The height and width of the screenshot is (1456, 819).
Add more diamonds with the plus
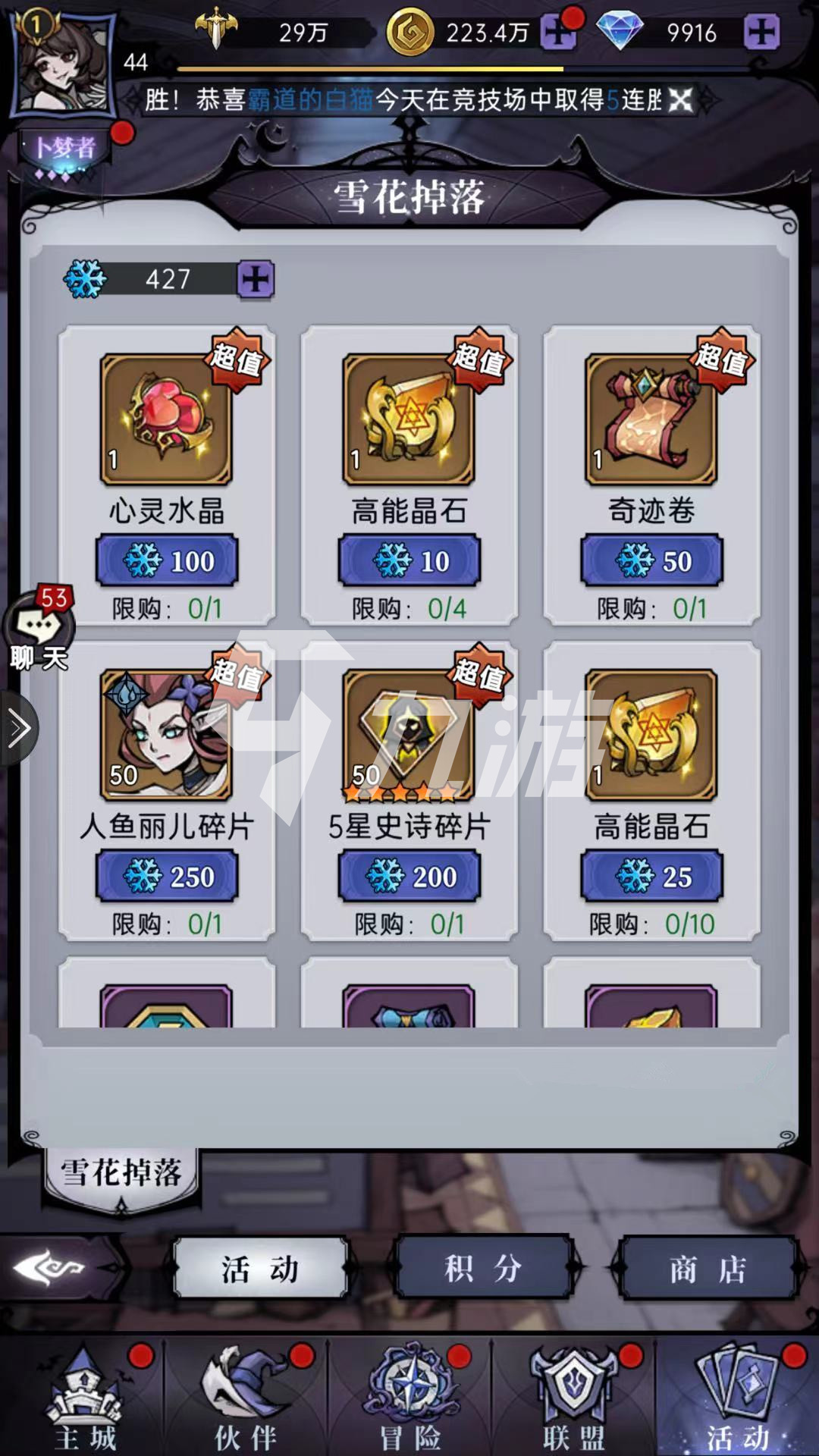pos(761,33)
